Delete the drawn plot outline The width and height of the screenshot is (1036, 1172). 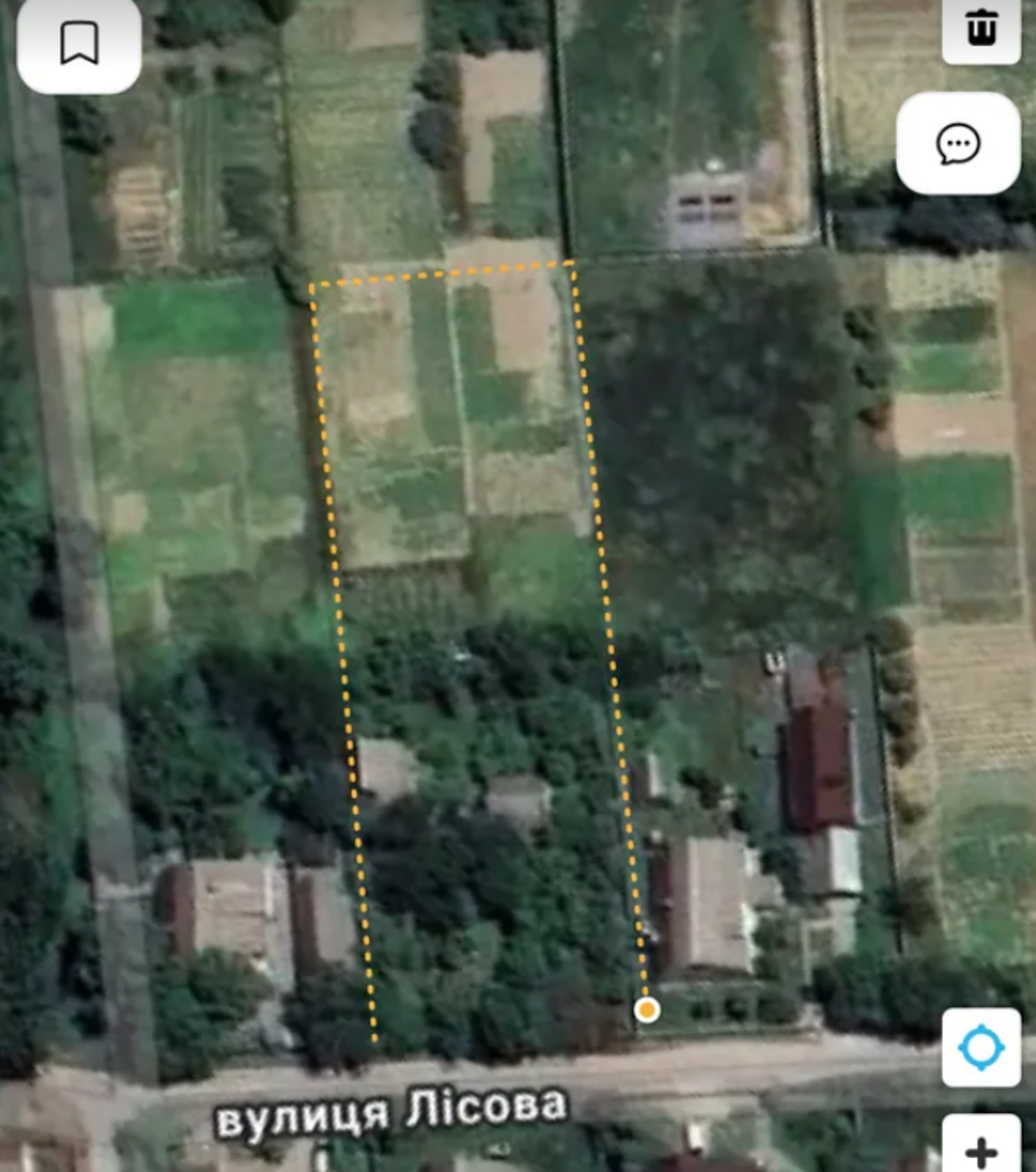(x=981, y=29)
